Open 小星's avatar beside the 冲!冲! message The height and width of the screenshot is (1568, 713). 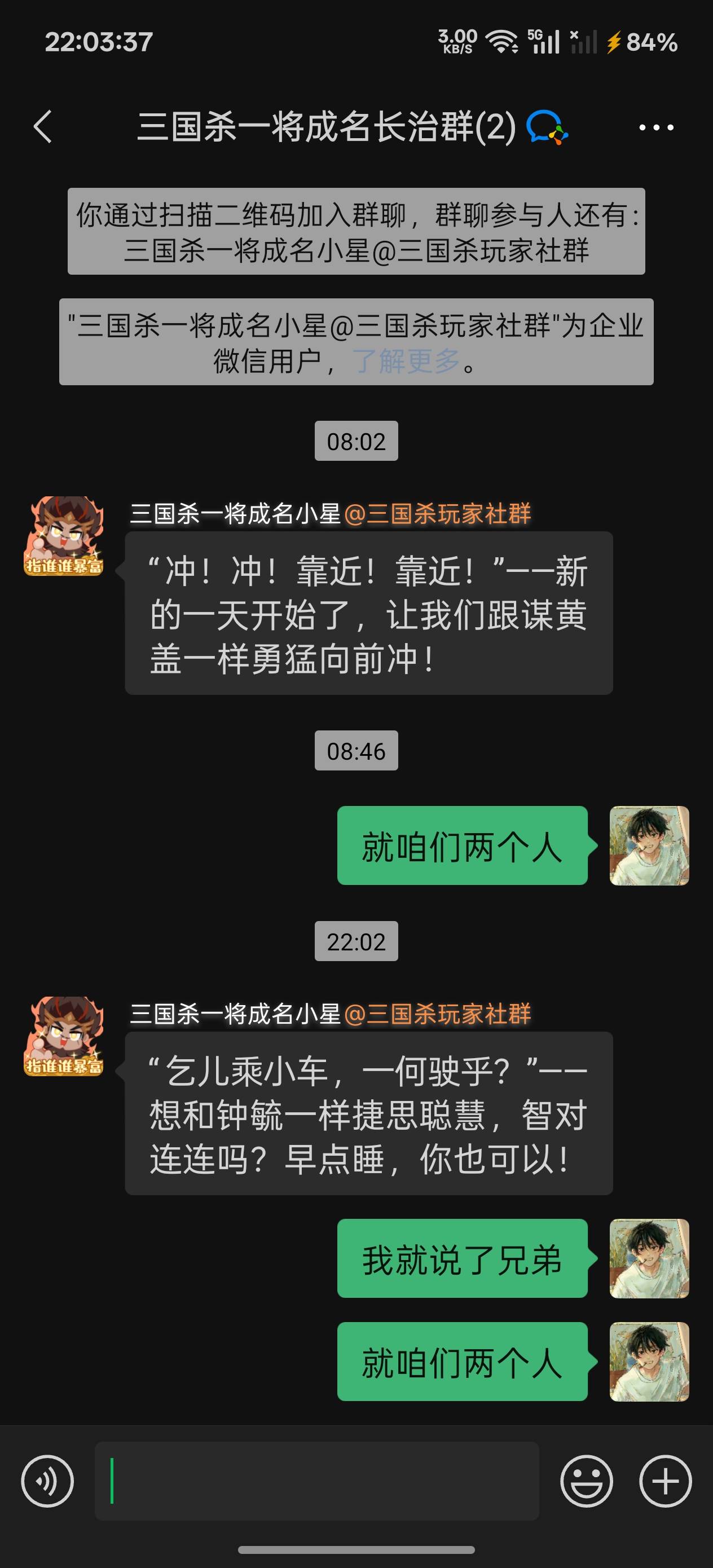point(64,536)
